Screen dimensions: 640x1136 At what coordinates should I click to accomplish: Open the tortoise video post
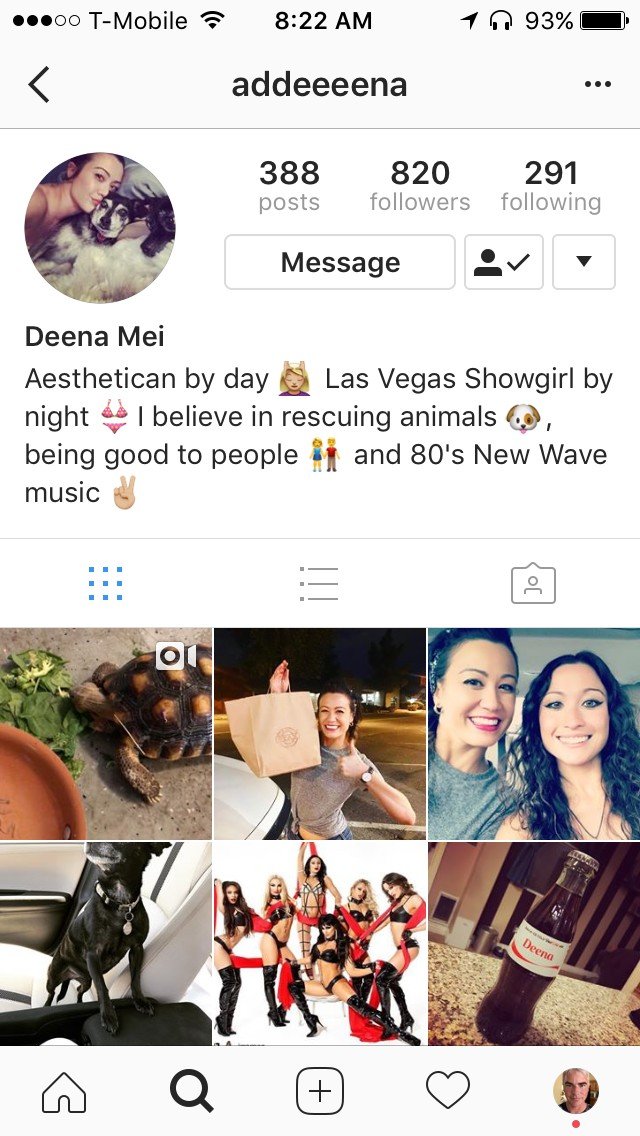coord(106,733)
